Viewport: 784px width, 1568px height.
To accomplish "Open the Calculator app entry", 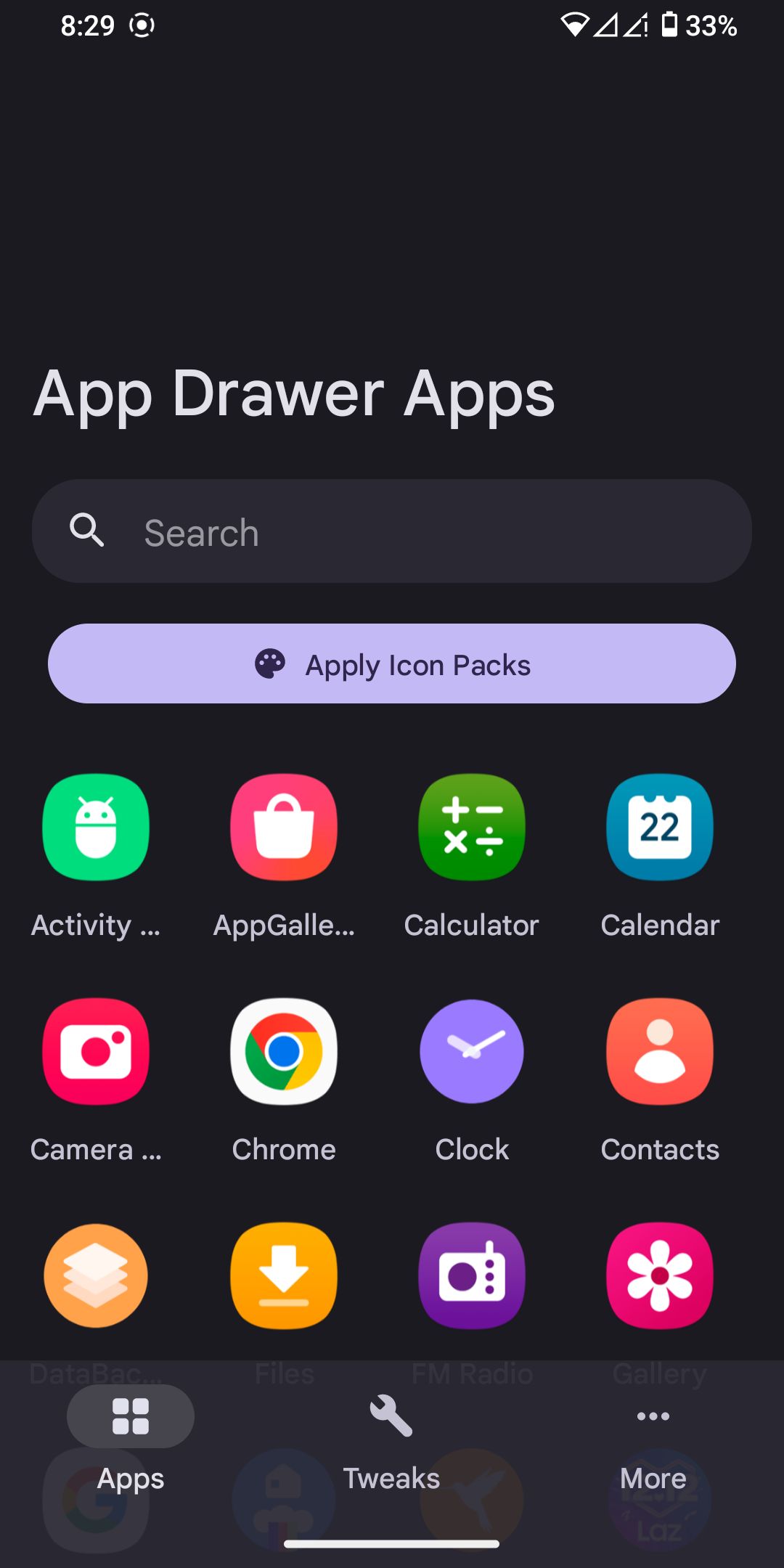I will 472,828.
